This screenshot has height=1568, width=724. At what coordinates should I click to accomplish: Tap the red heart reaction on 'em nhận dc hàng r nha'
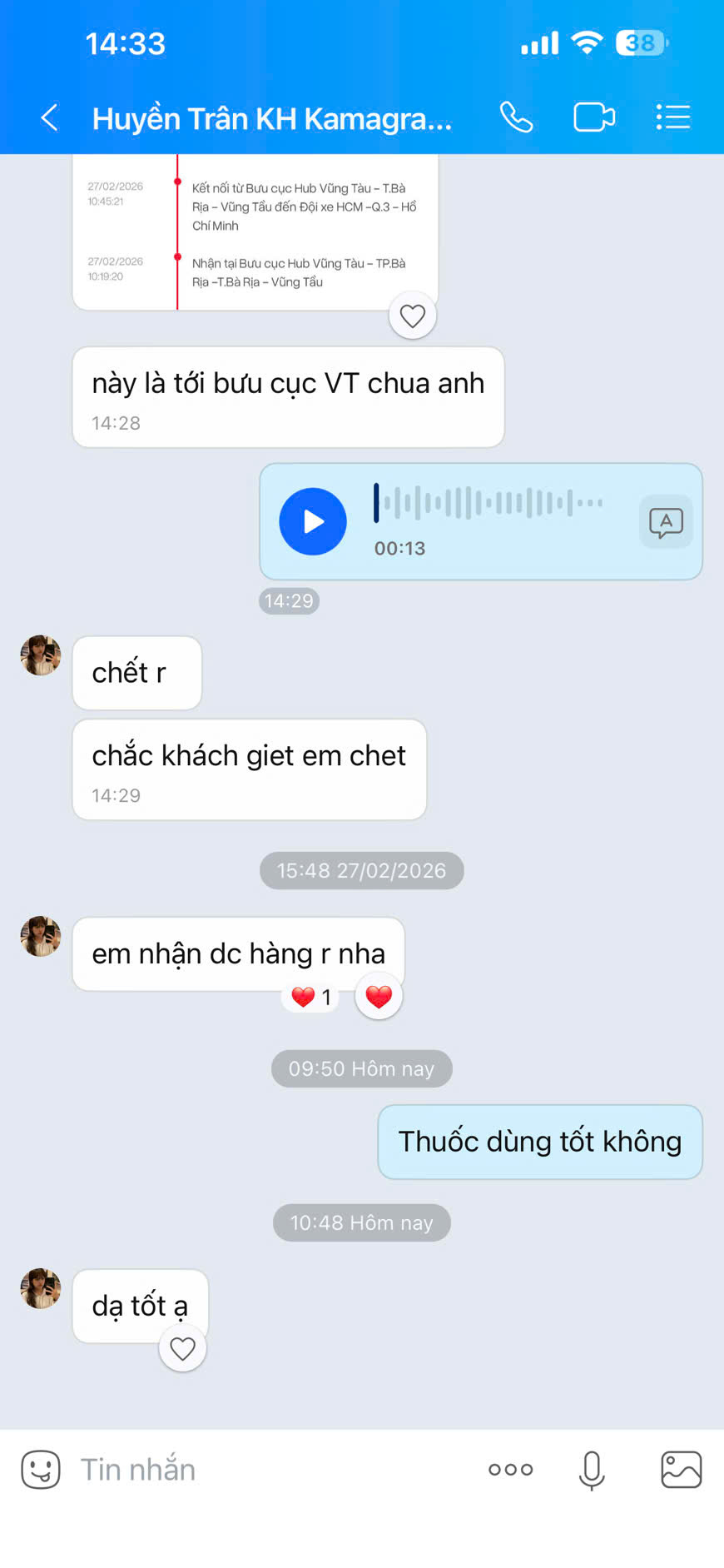379,995
